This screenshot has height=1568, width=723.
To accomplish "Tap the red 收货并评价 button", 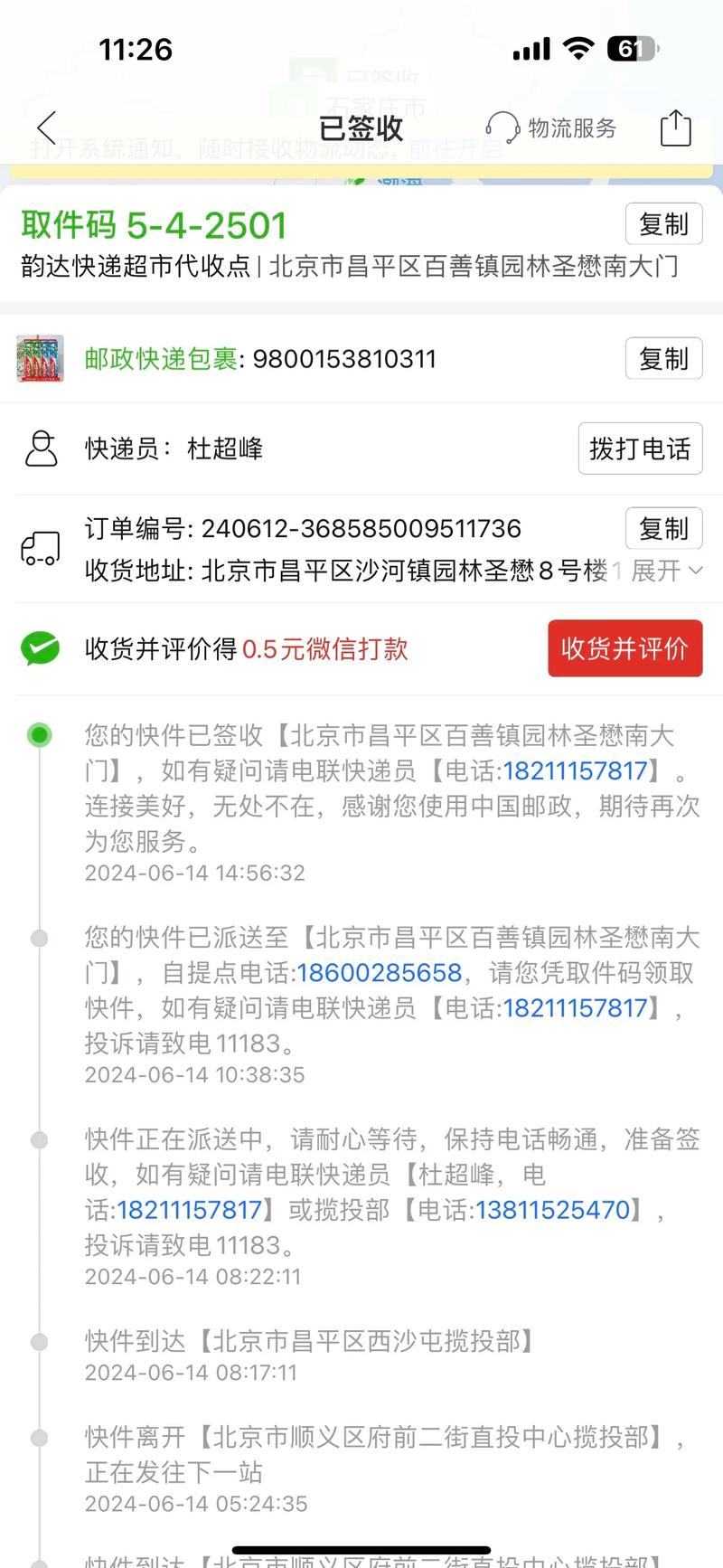I will pyautogui.click(x=624, y=648).
